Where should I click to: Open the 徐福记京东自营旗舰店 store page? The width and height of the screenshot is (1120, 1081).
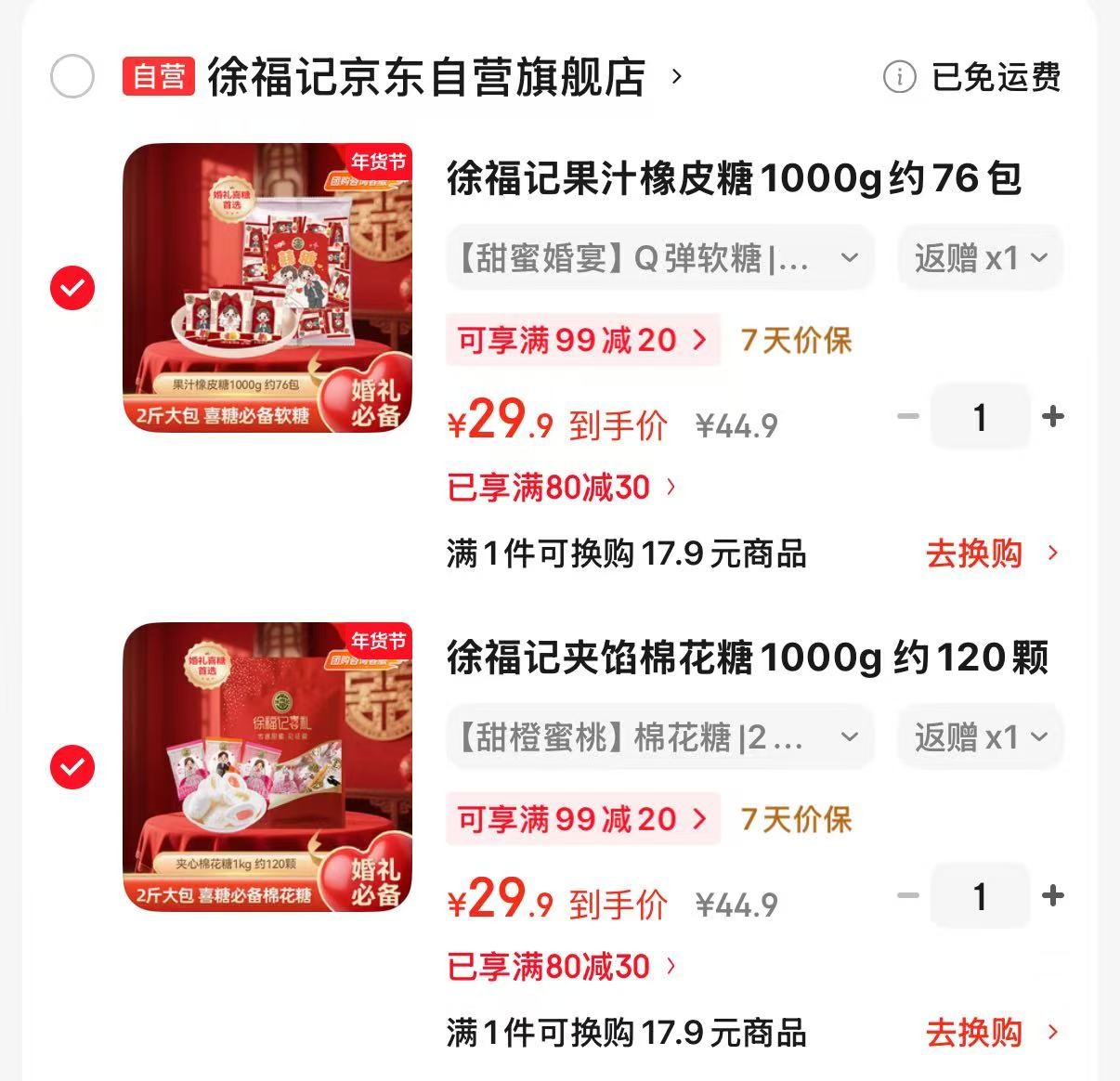coord(427,77)
